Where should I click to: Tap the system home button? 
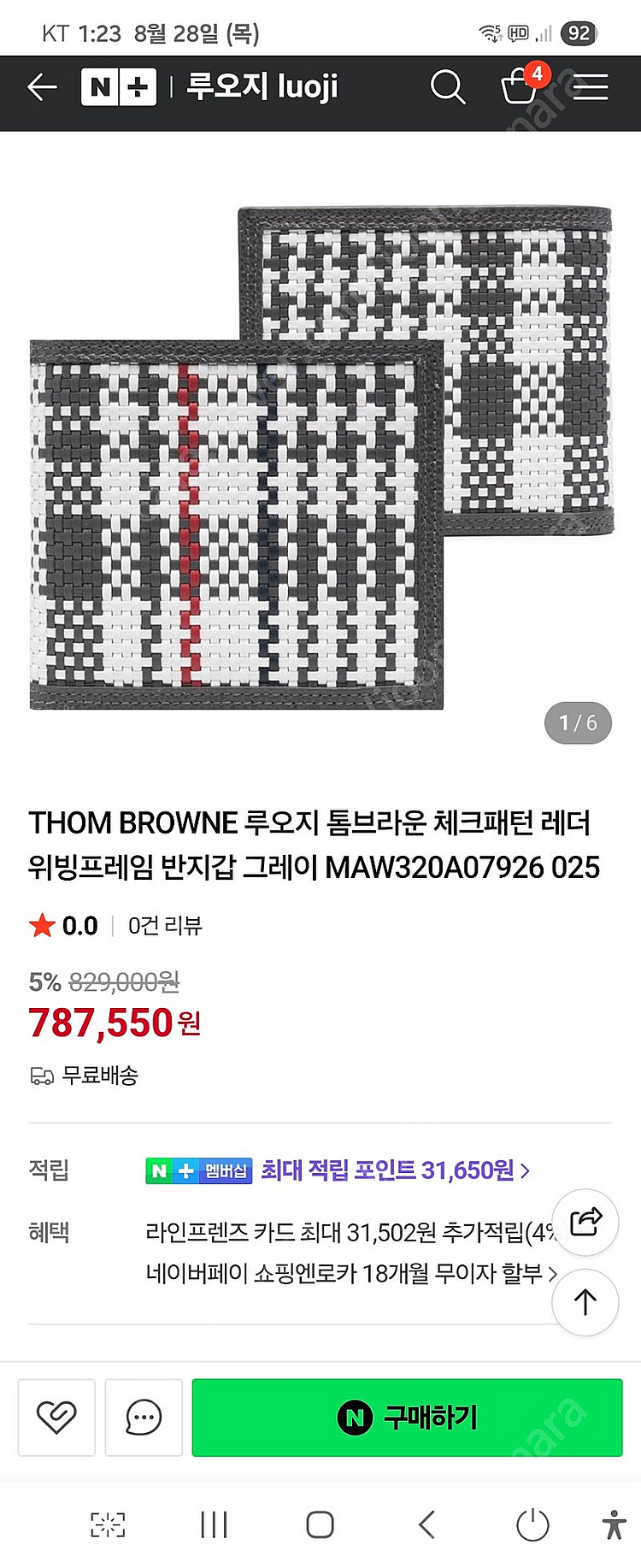[320, 1524]
